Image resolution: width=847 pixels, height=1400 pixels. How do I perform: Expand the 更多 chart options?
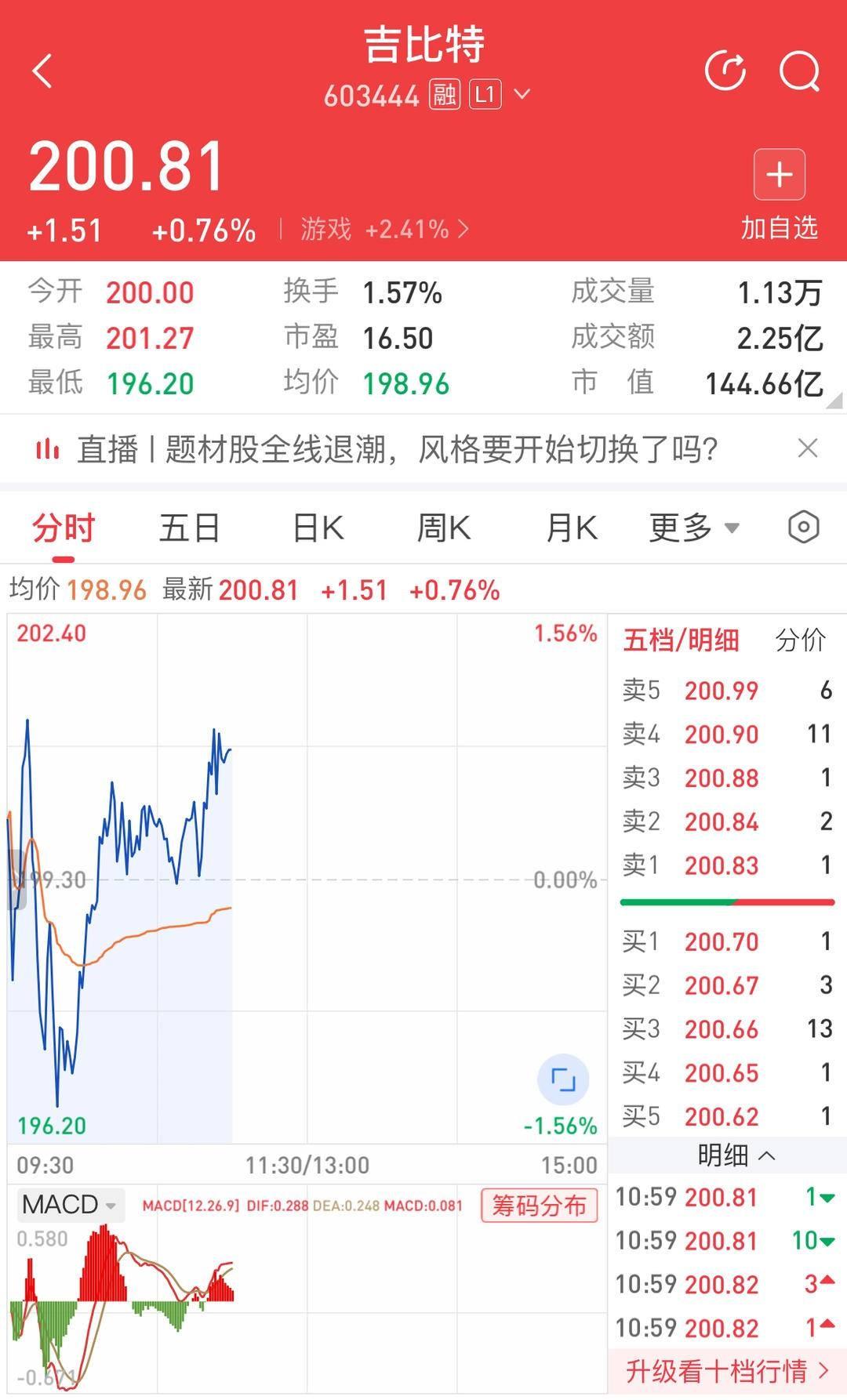(693, 528)
